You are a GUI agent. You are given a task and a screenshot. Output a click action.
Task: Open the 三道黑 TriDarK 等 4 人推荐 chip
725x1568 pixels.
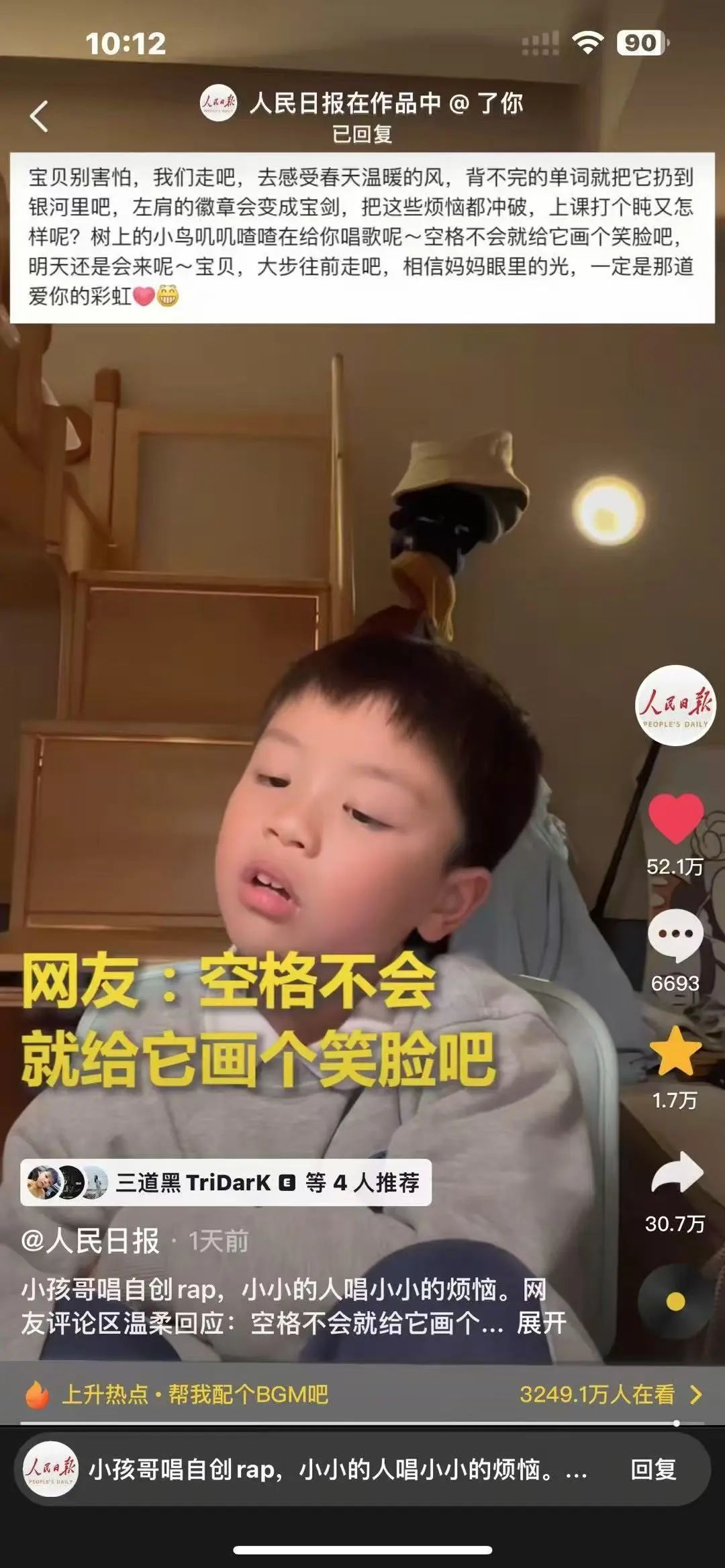[x=226, y=1182]
